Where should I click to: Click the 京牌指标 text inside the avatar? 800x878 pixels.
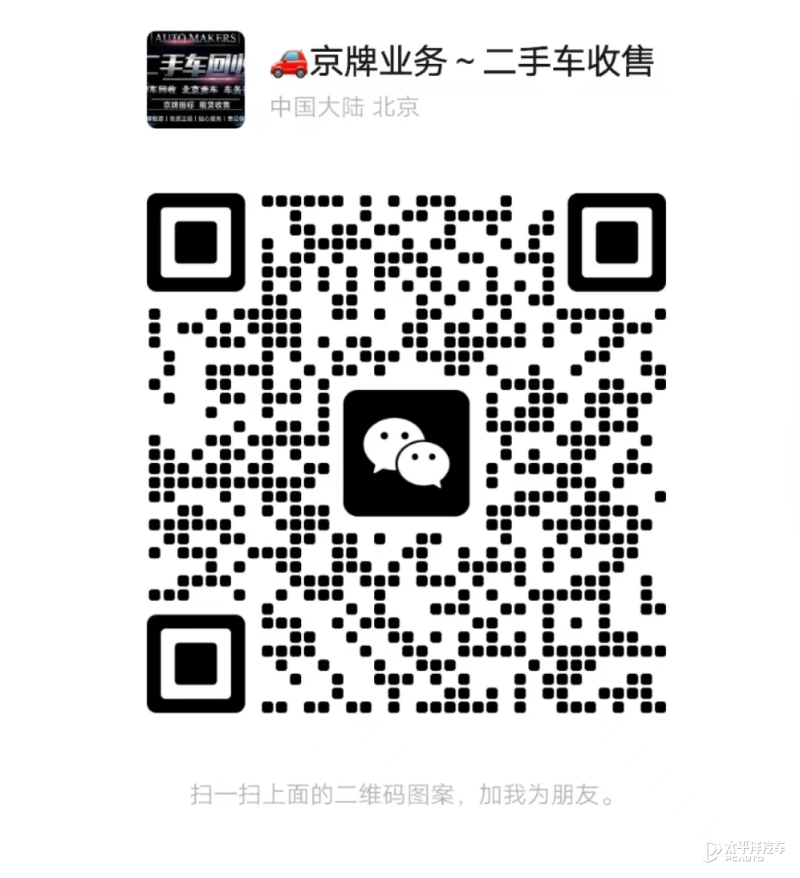[x=180, y=104]
